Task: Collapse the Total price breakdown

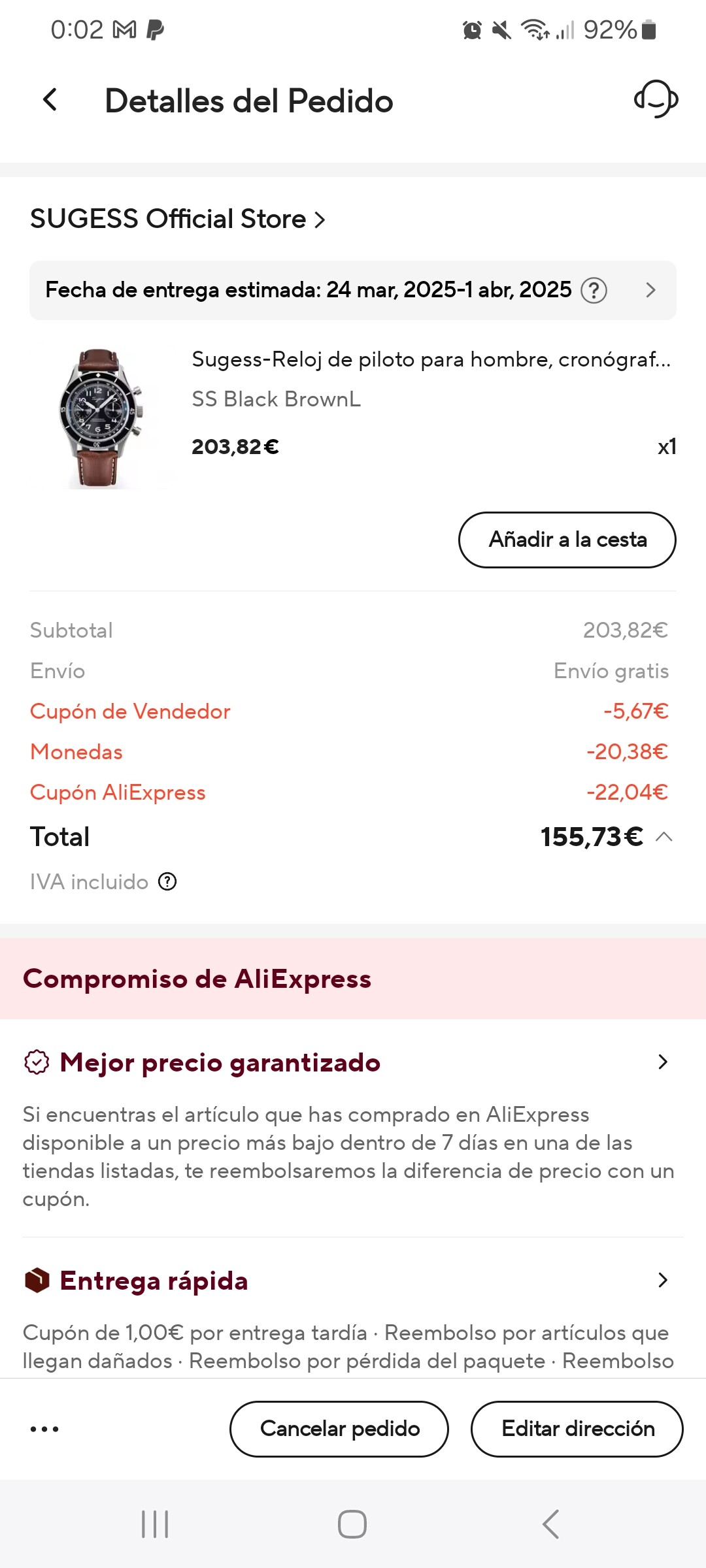Action: click(x=664, y=837)
